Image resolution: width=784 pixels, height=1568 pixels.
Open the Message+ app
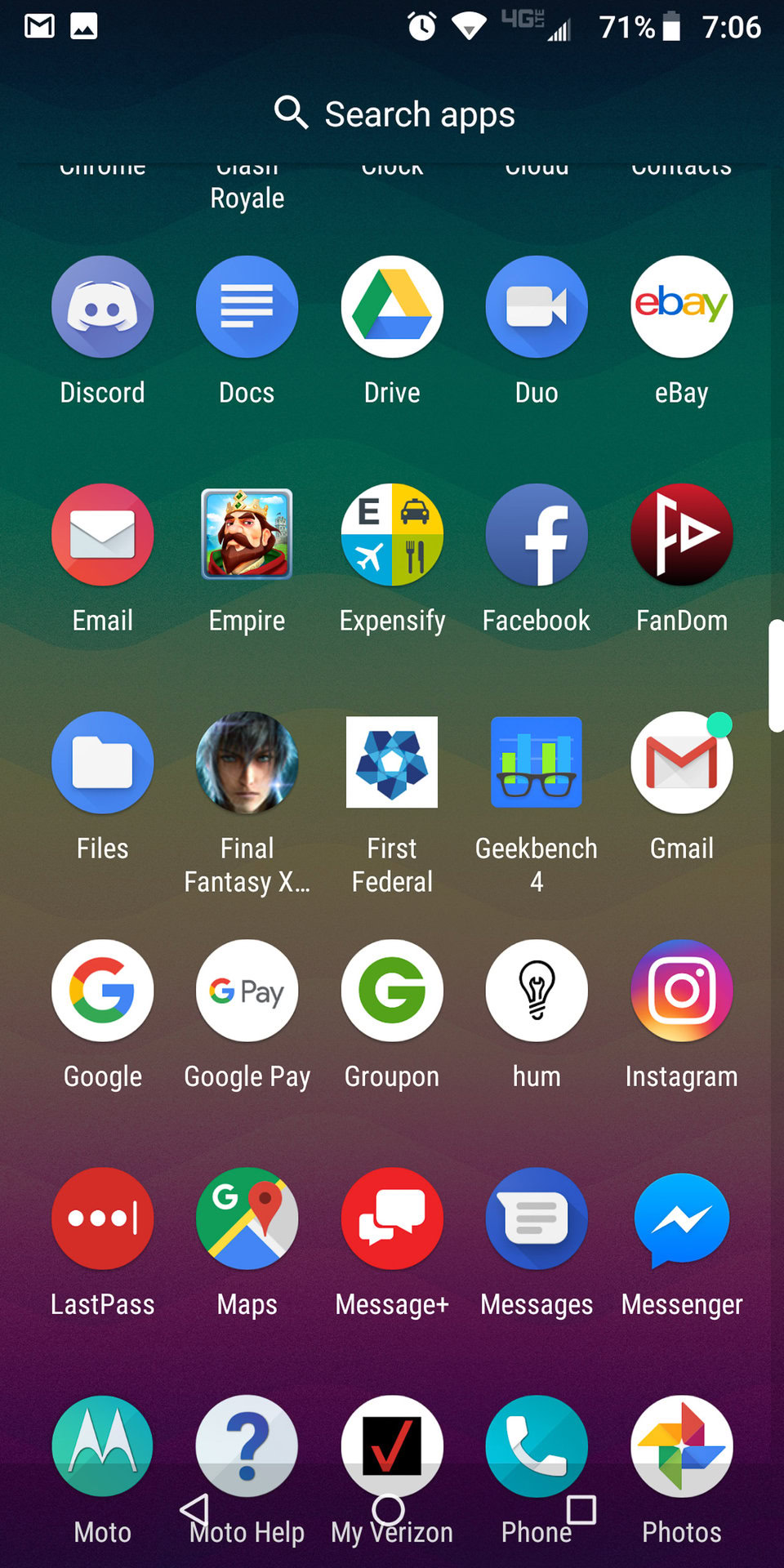pos(392,1218)
